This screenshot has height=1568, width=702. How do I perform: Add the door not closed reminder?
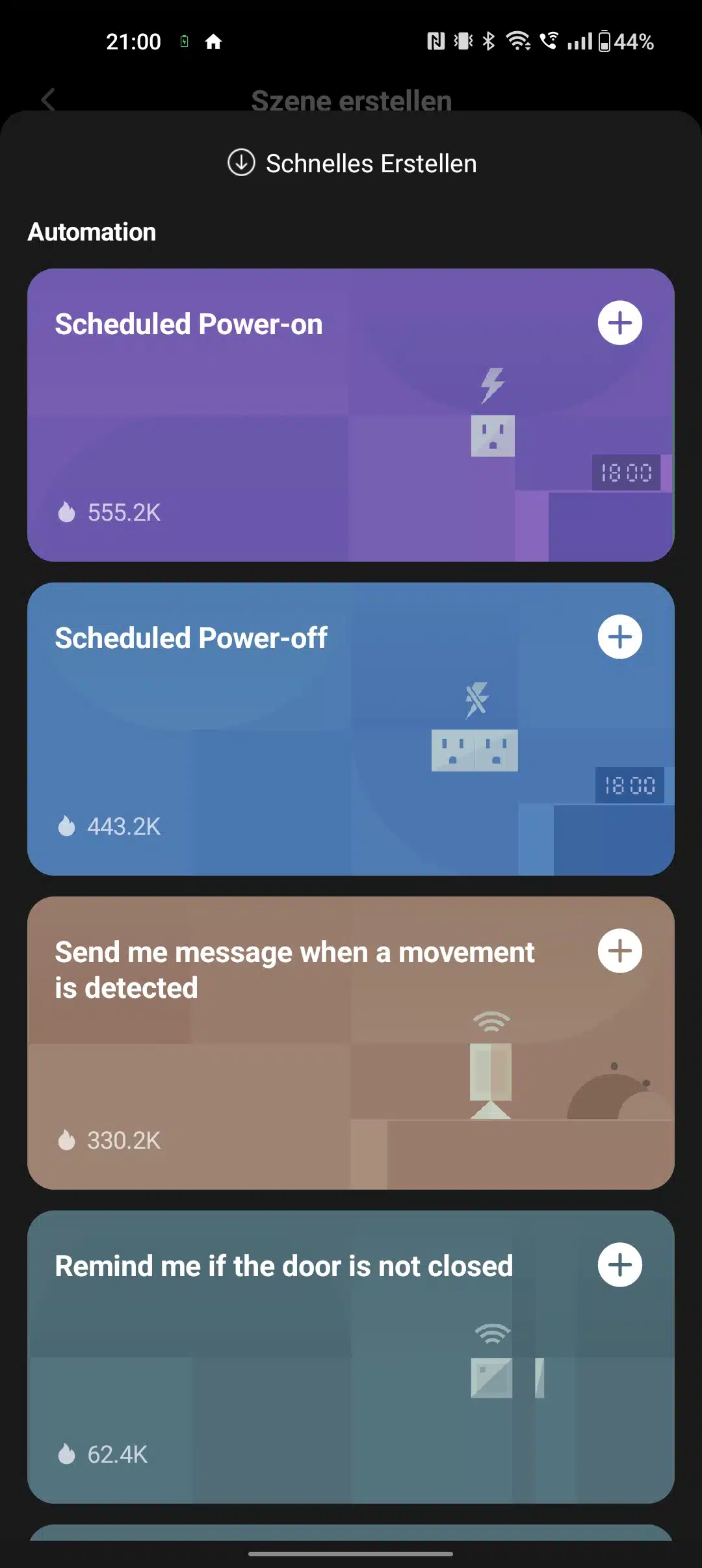(x=620, y=1264)
